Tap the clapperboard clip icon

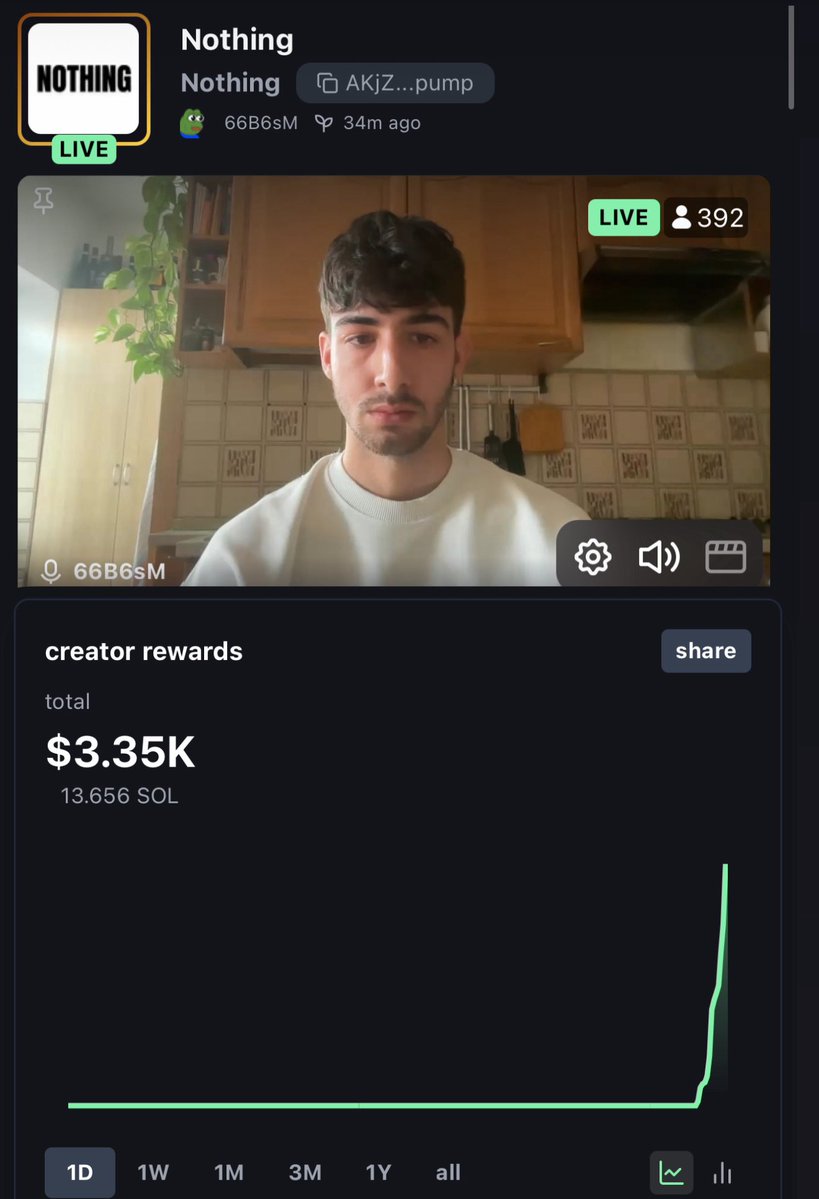point(725,557)
